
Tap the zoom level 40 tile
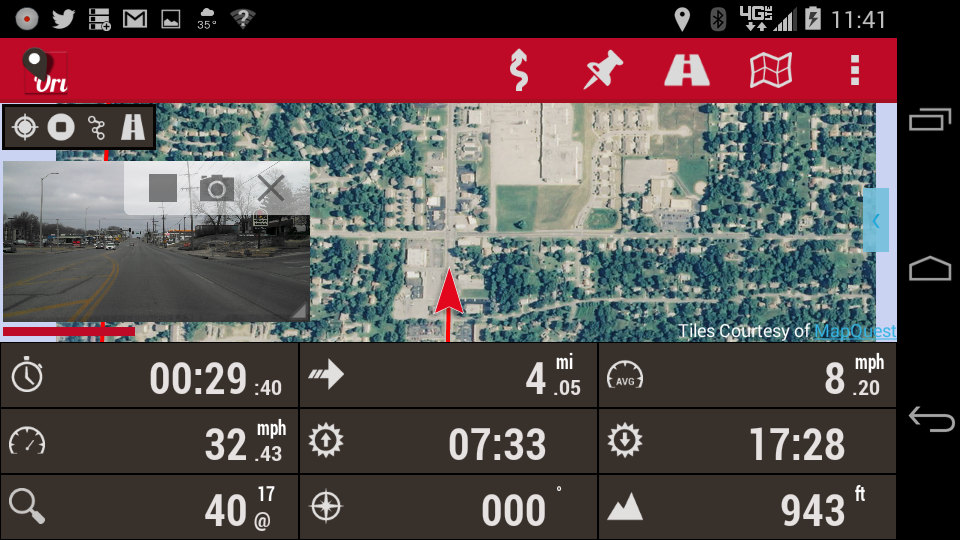click(x=149, y=508)
